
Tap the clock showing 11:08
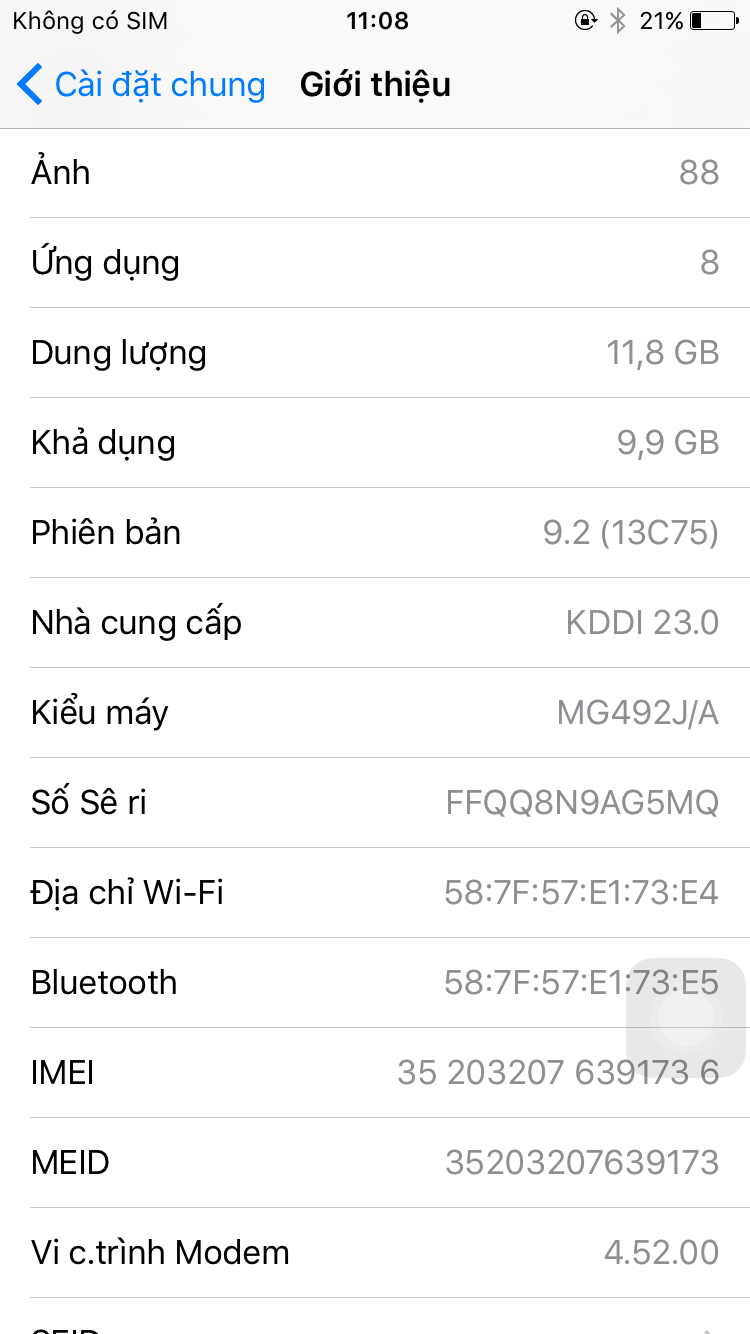375,20
